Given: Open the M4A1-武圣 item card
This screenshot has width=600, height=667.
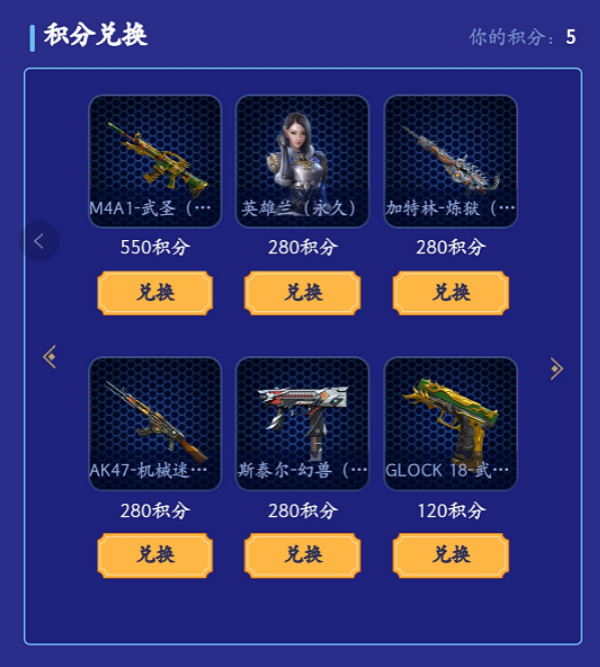Looking at the screenshot, I should coord(154,160).
